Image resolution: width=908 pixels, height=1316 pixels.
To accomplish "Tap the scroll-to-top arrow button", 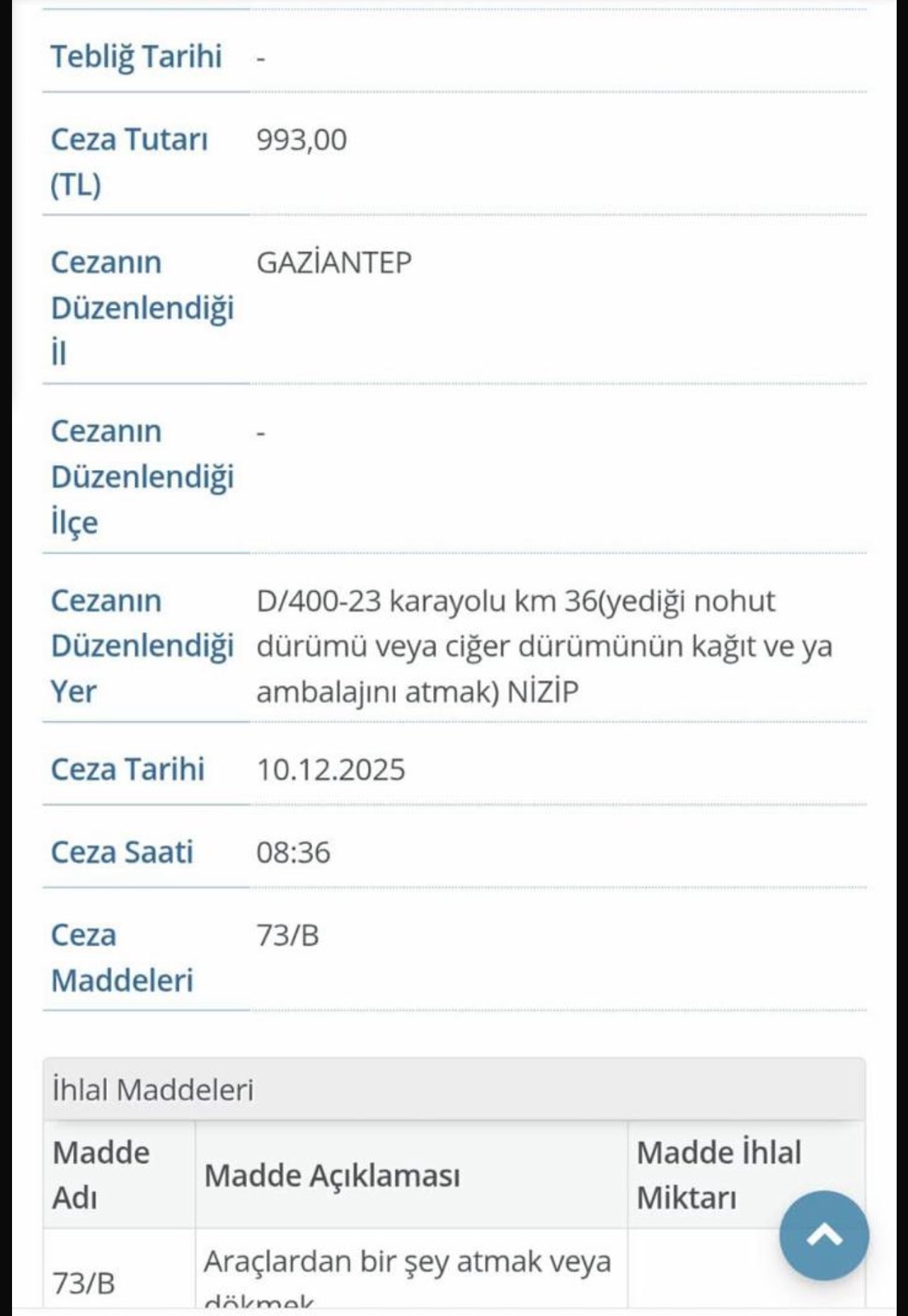I will pyautogui.click(x=824, y=1235).
